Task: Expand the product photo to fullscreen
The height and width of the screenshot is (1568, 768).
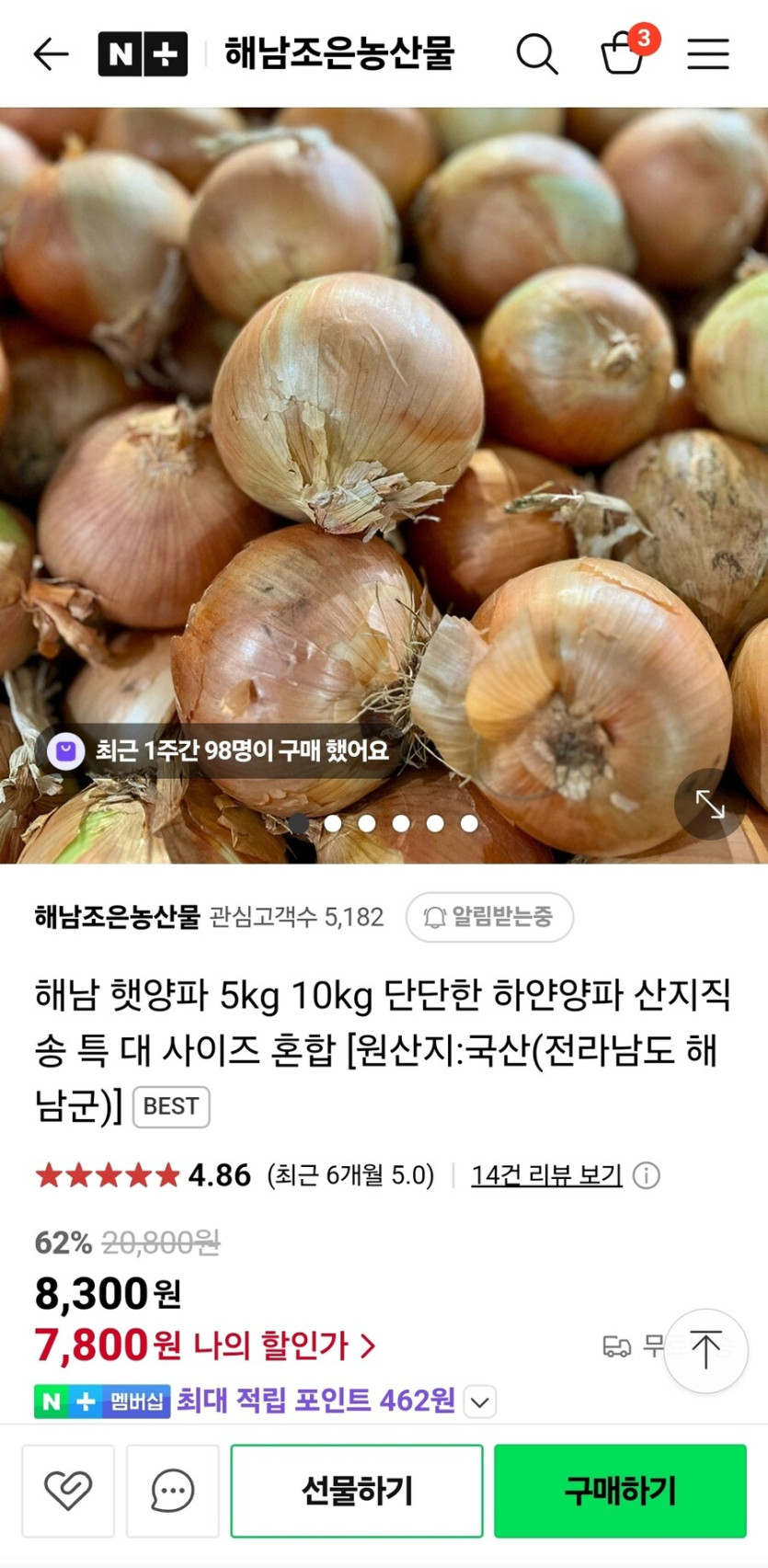Action: [708, 805]
